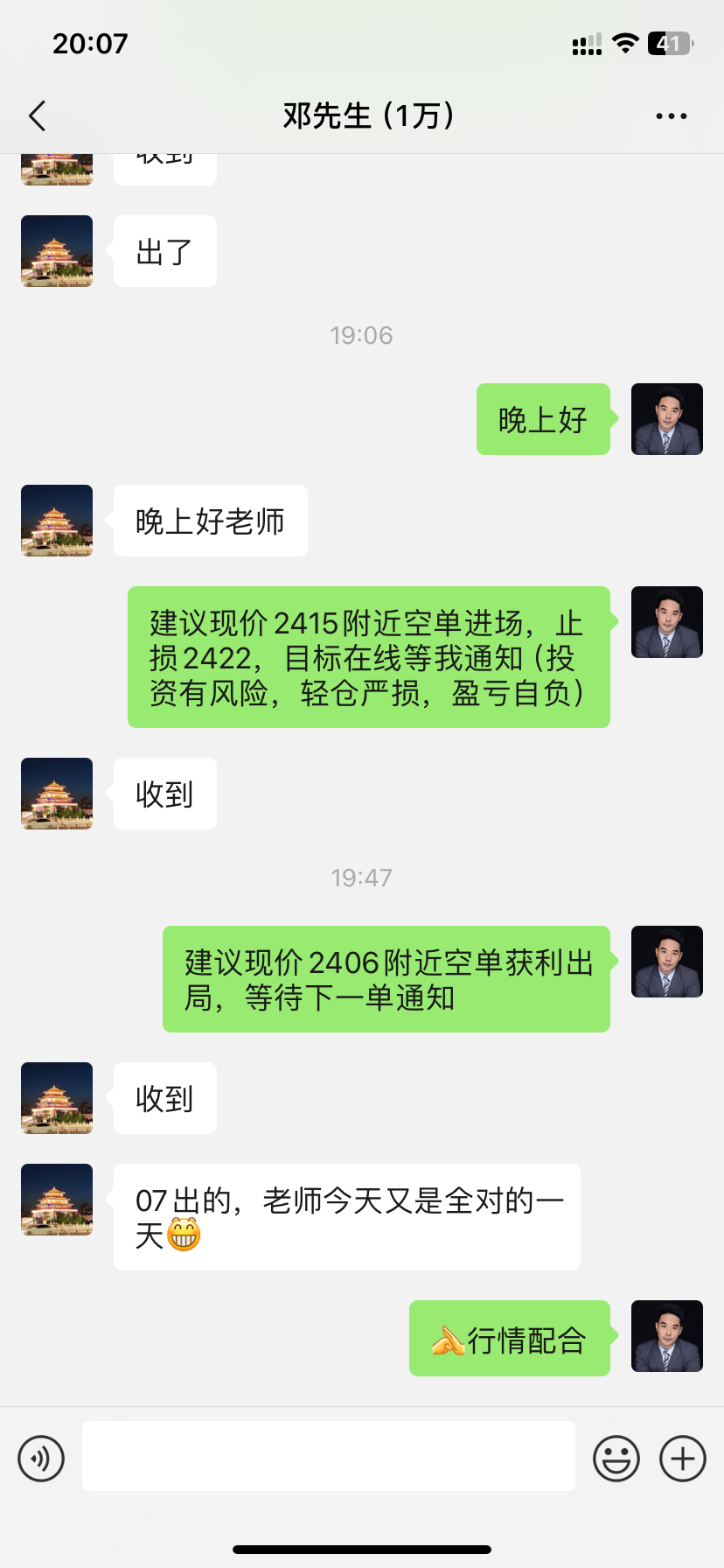Open the plus attachments menu
The width and height of the screenshot is (724, 1568).
pos(682,1459)
